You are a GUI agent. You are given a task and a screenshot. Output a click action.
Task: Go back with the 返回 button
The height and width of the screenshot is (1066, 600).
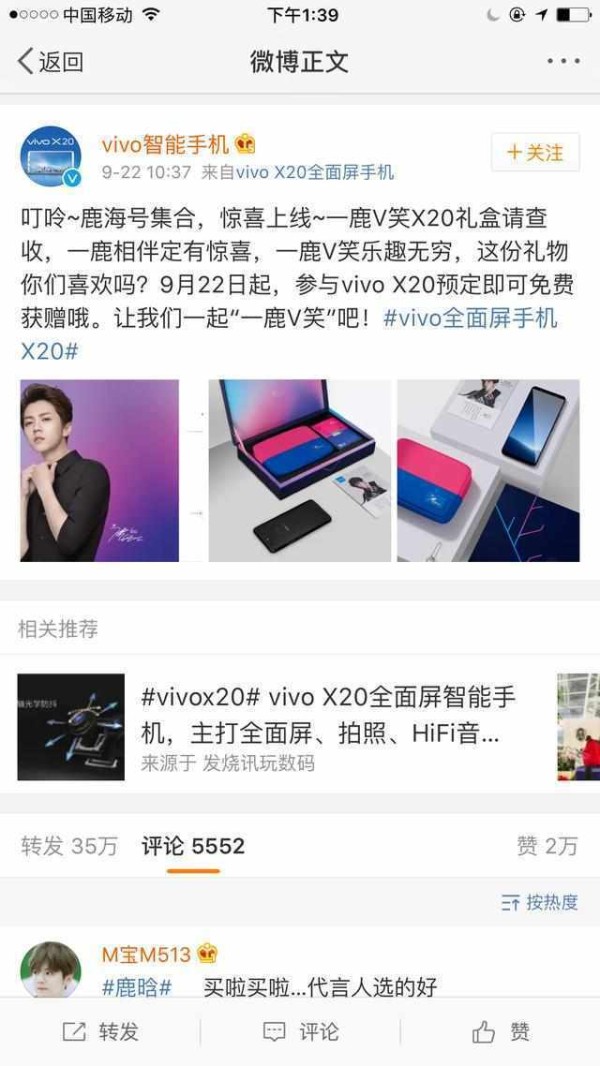50,62
